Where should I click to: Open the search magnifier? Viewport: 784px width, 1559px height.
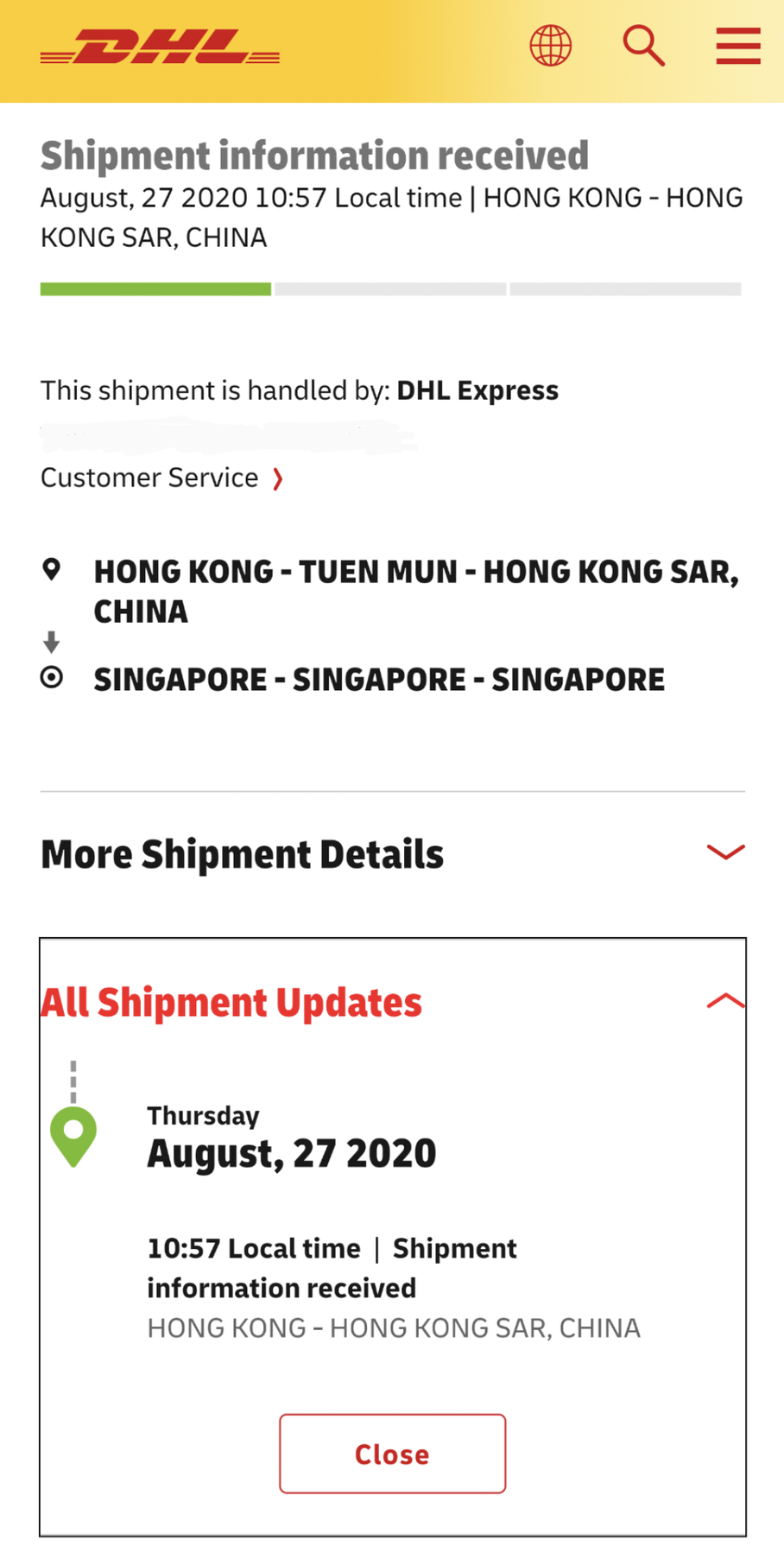[x=643, y=46]
